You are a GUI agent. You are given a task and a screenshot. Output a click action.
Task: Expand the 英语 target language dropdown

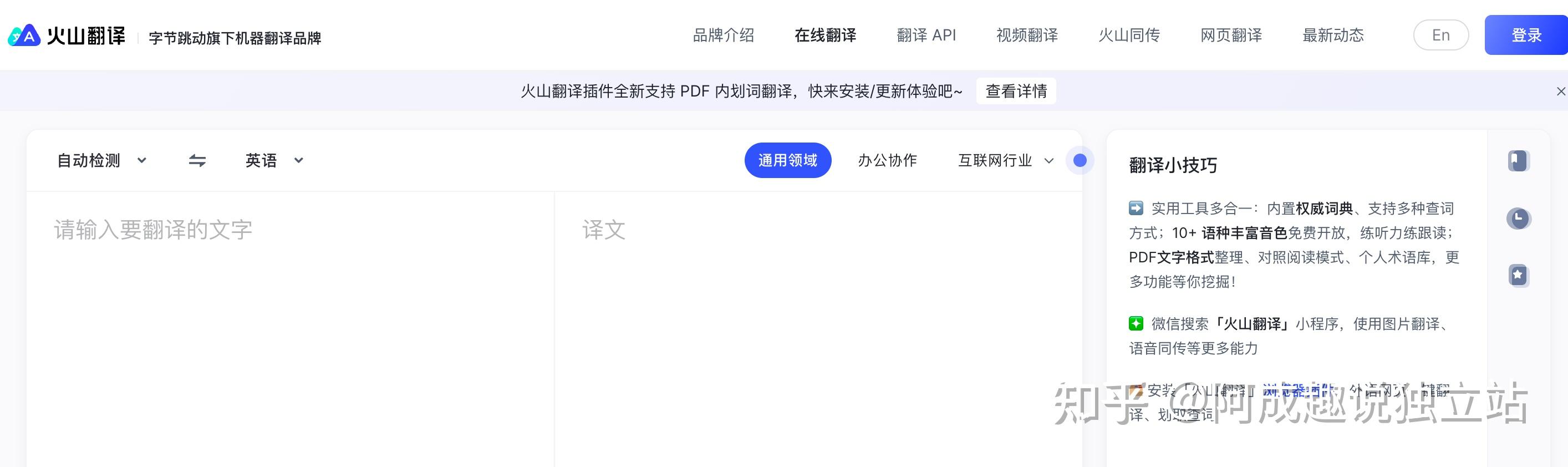click(274, 161)
